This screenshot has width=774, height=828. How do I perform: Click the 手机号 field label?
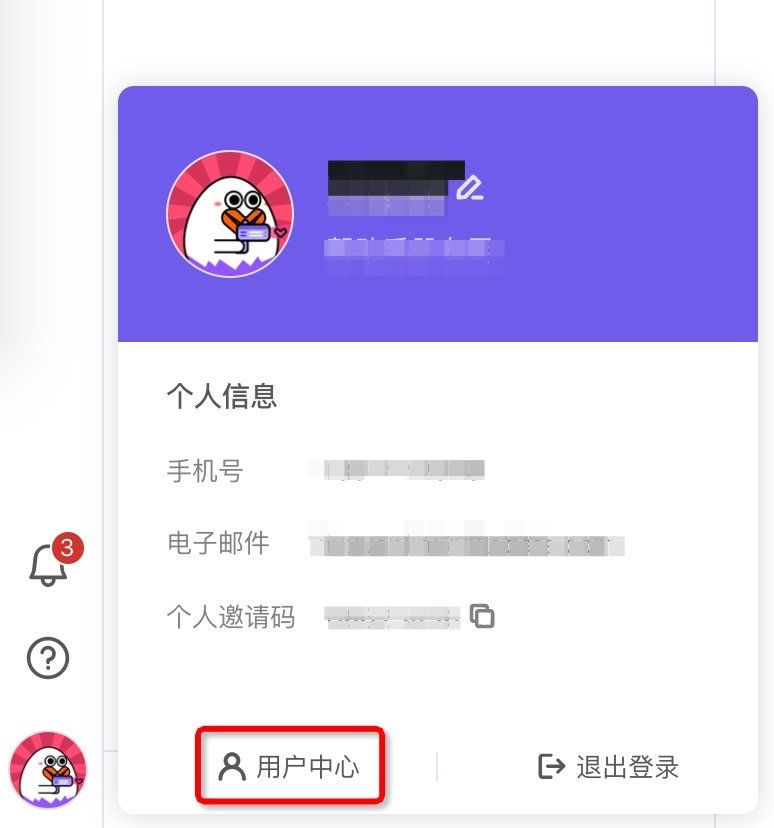(x=203, y=470)
